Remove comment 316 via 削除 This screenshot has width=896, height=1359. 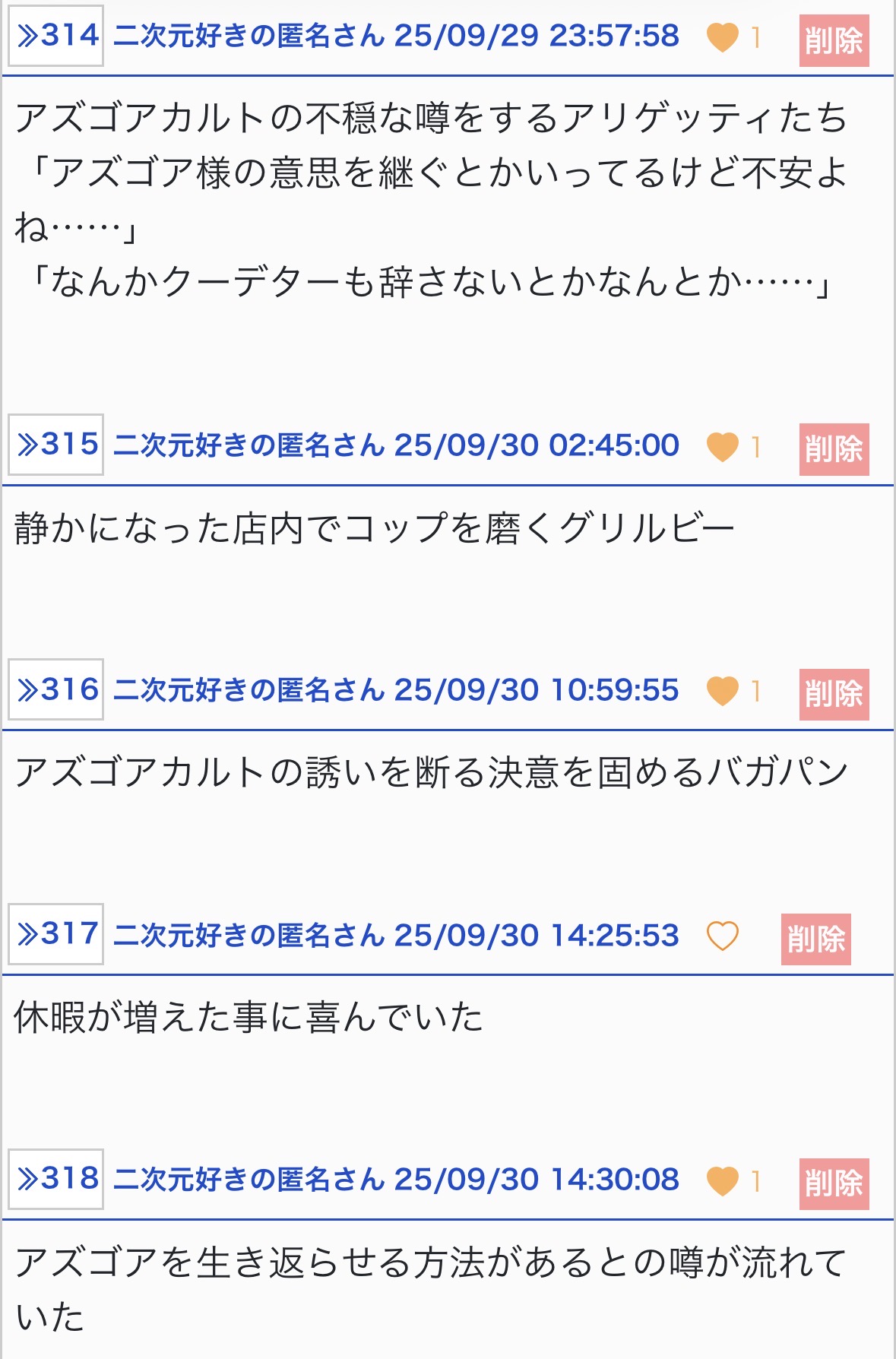[x=834, y=695]
